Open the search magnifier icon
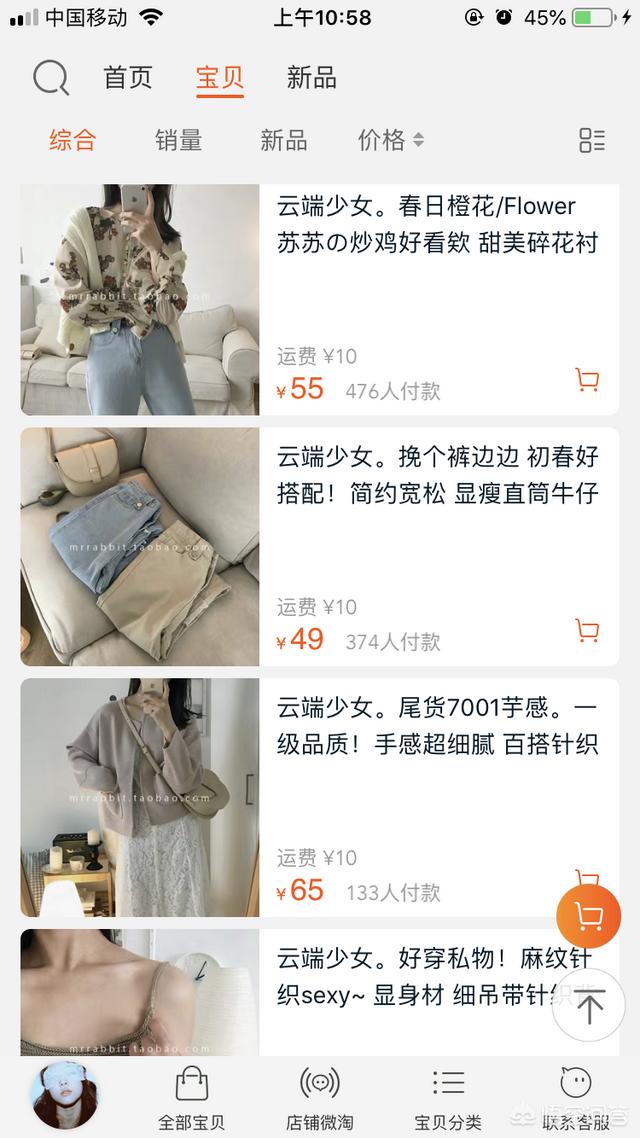The height and width of the screenshot is (1138, 640). click(51, 78)
